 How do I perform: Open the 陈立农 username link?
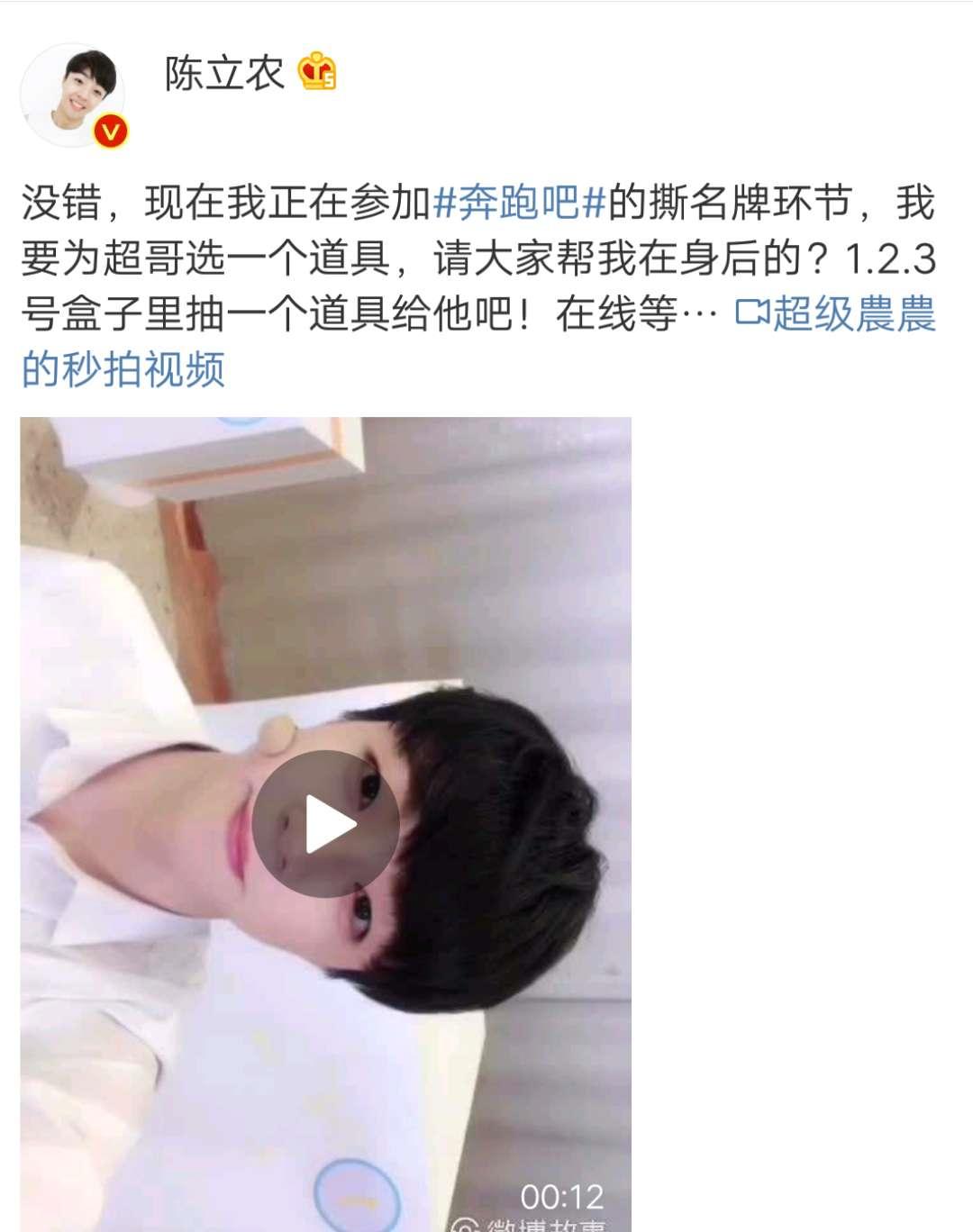[x=223, y=74]
